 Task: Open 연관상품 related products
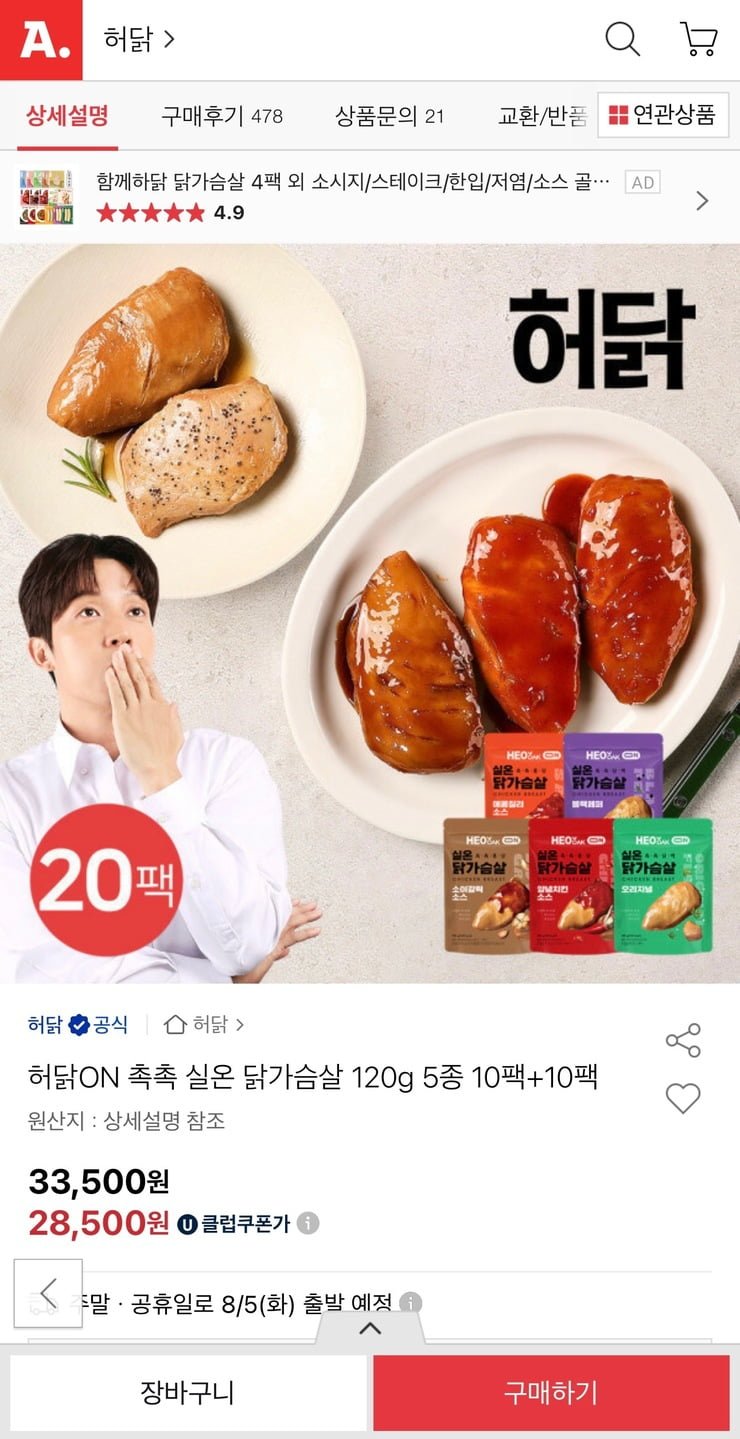[663, 115]
